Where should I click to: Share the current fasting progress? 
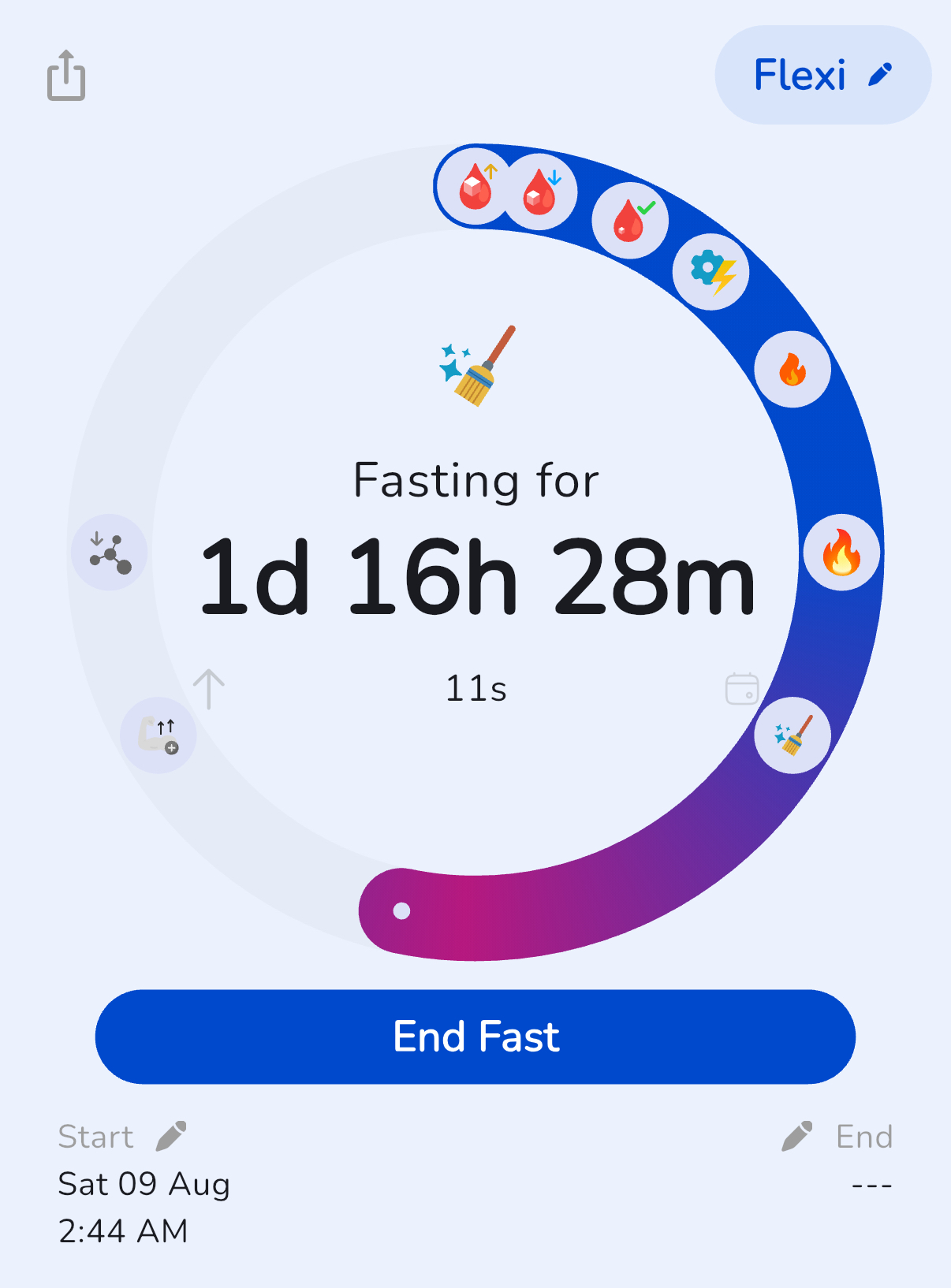(66, 76)
